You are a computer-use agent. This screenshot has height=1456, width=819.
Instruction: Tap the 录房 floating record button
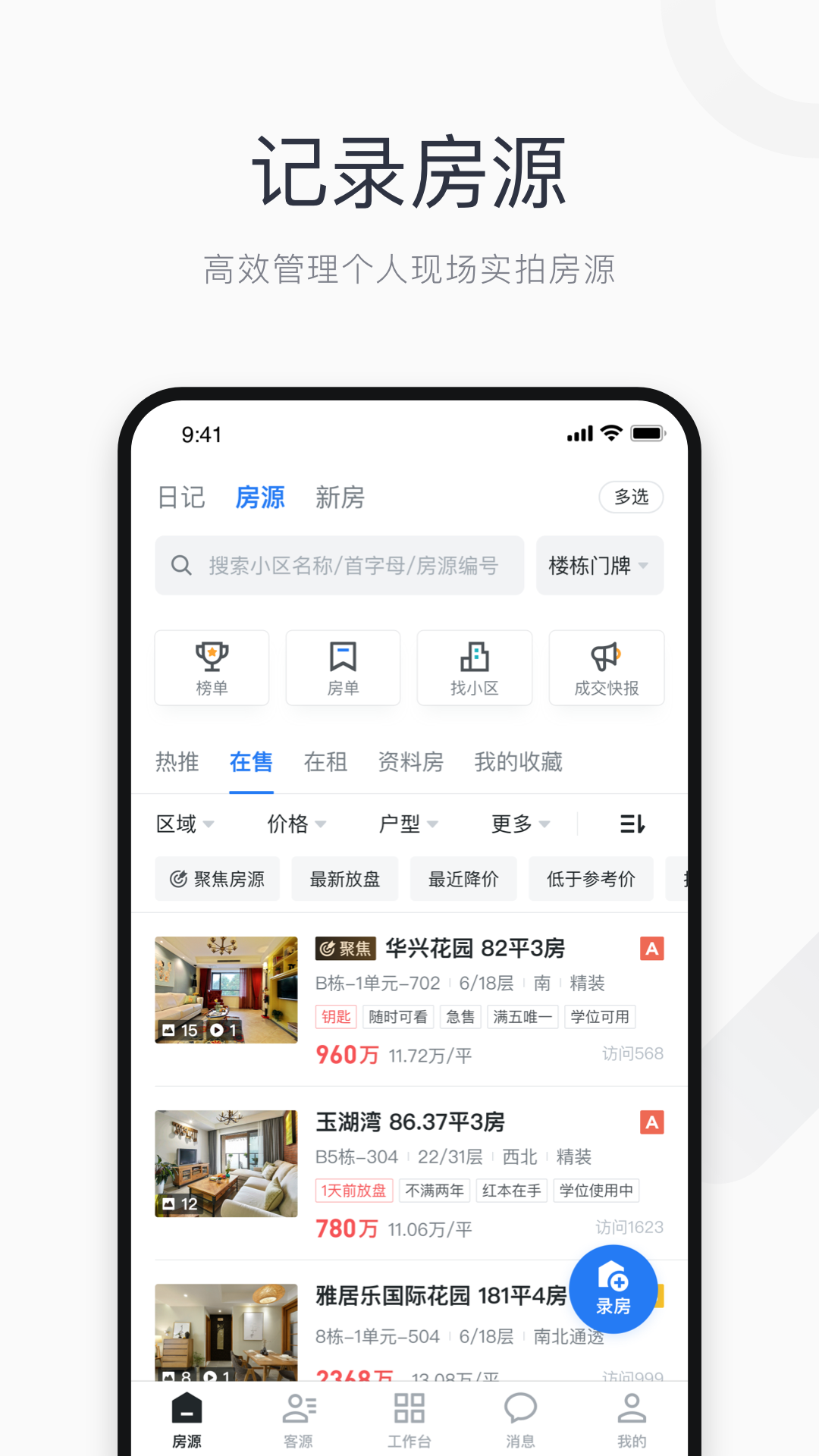pyautogui.click(x=614, y=1289)
